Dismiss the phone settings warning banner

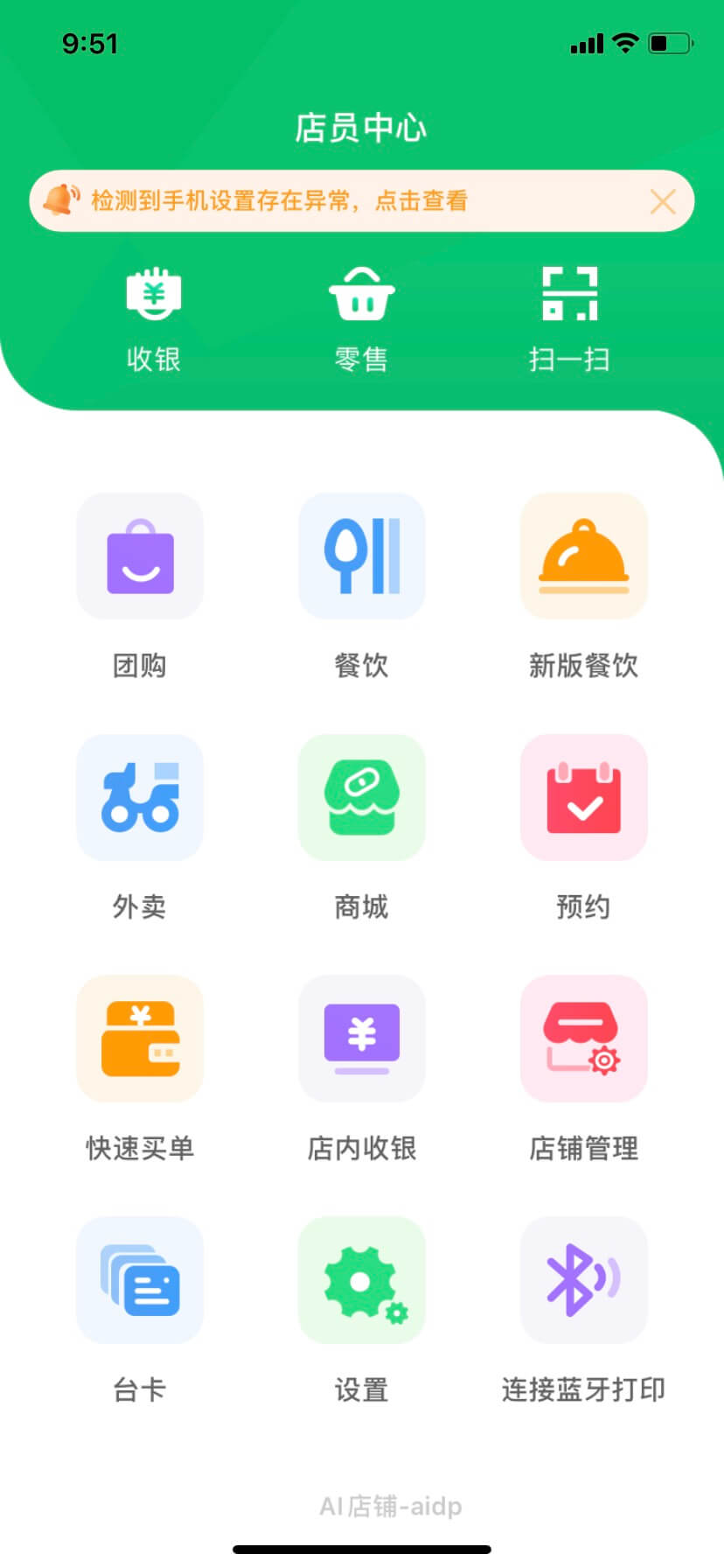663,201
